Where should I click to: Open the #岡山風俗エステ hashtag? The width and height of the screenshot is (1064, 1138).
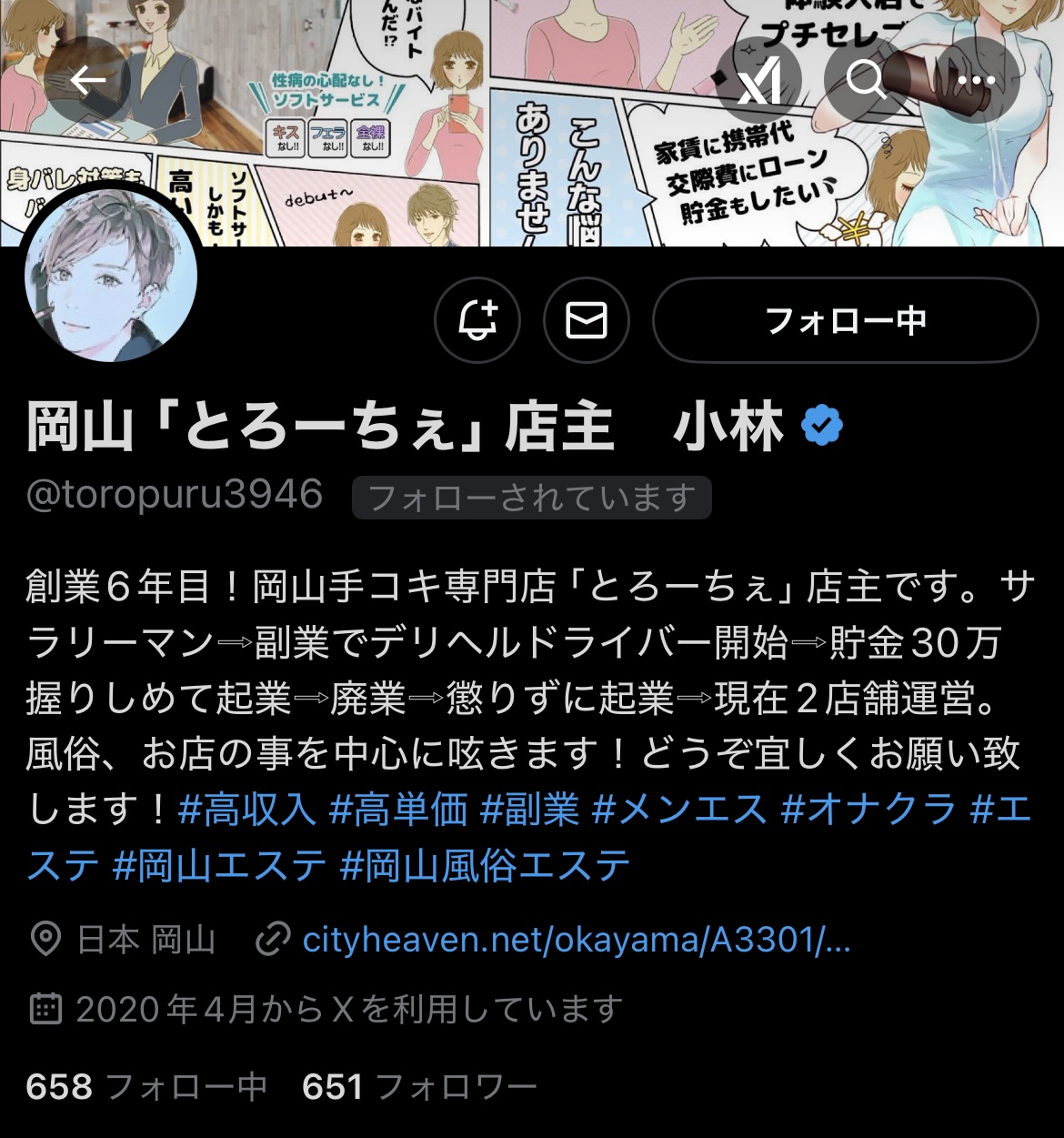pos(485,864)
